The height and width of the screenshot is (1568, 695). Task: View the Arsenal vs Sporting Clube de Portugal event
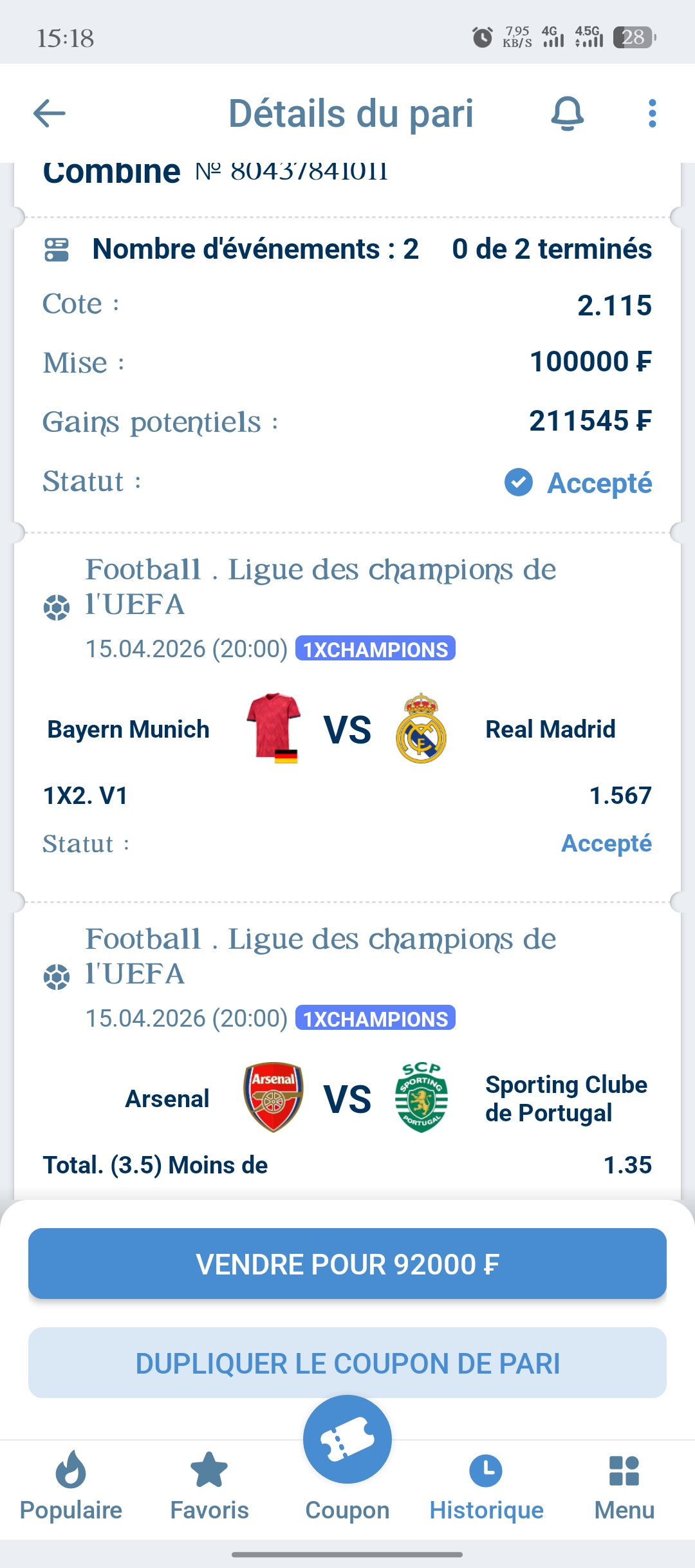[347, 1098]
